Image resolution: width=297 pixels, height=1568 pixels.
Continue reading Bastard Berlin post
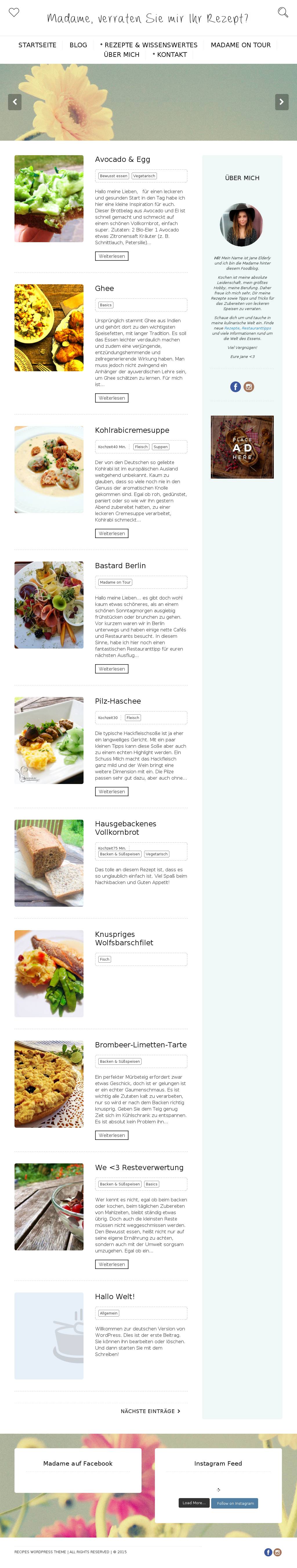(x=111, y=669)
